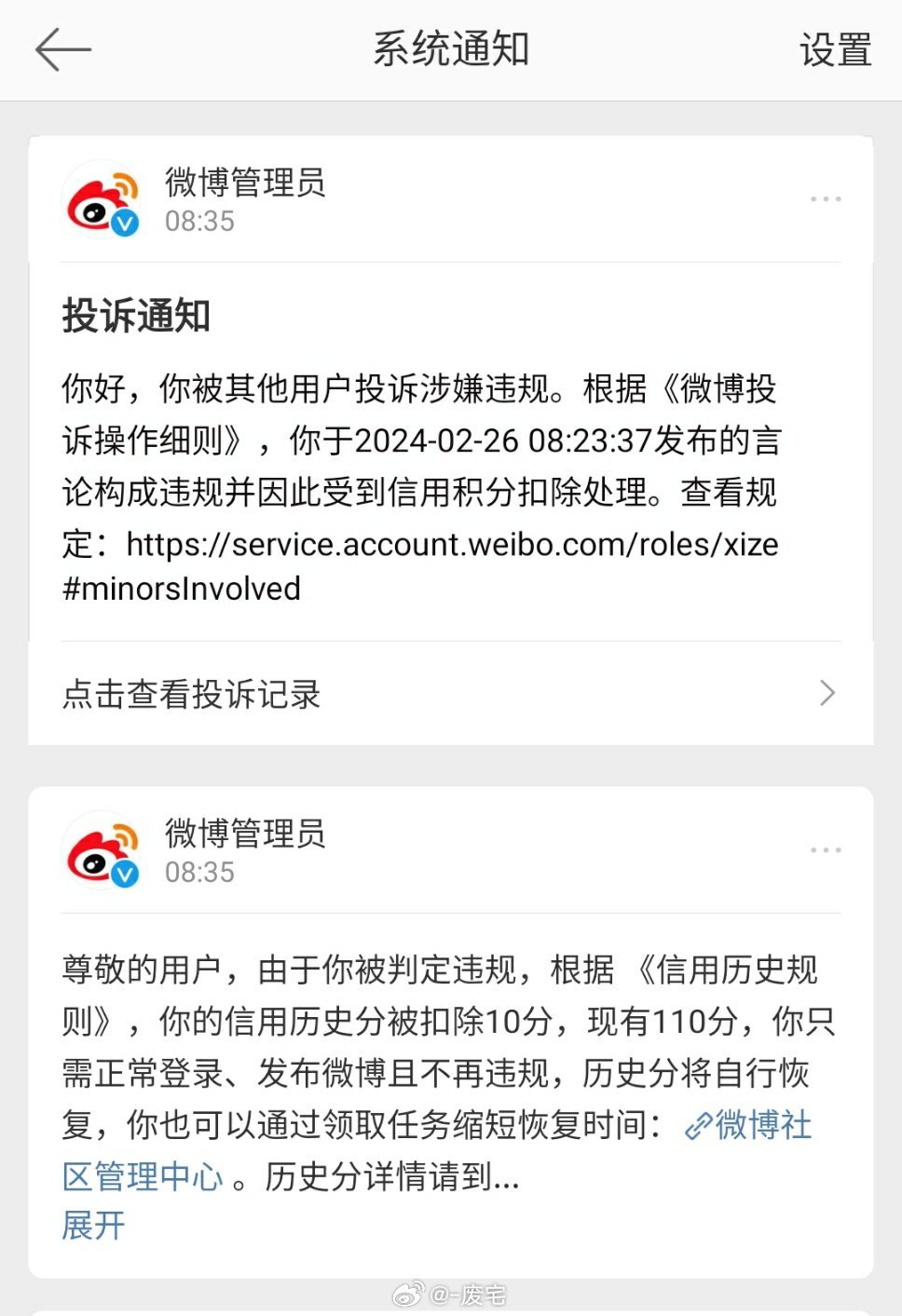Open 微博管理员 avatar on 投诉通知 card
Image resolution: width=902 pixels, height=1316 pixels.
tap(101, 199)
